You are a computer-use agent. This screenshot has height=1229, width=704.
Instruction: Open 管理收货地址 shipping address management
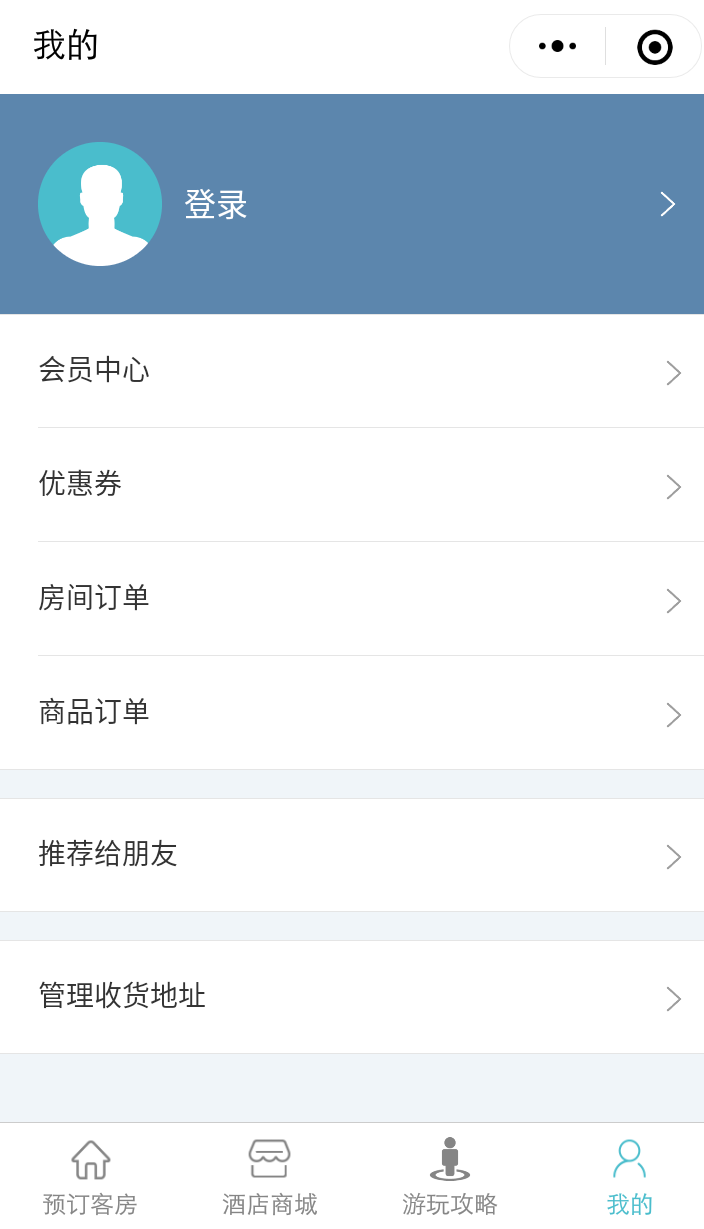pyautogui.click(x=352, y=997)
